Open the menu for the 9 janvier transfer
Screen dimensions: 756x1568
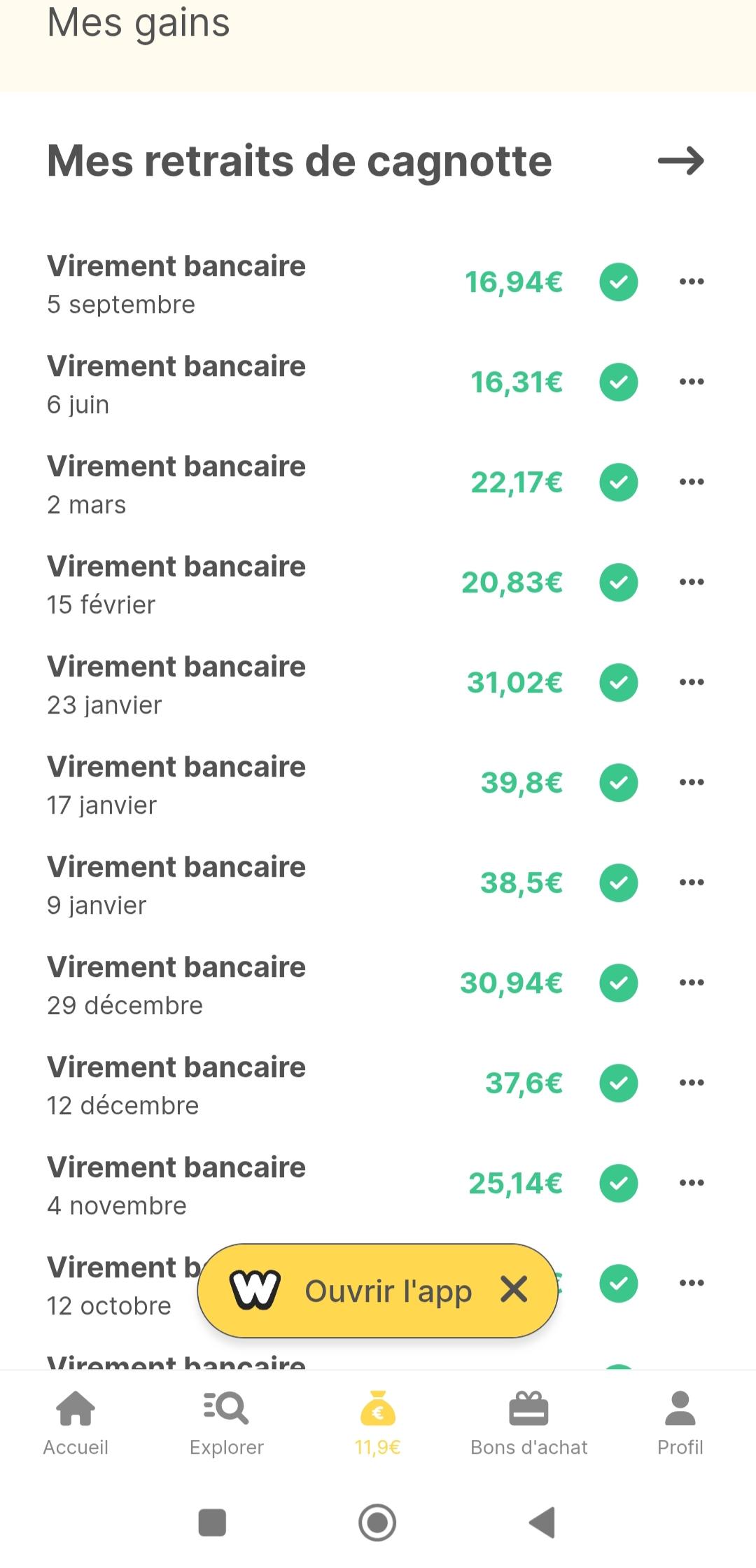pyautogui.click(x=692, y=882)
